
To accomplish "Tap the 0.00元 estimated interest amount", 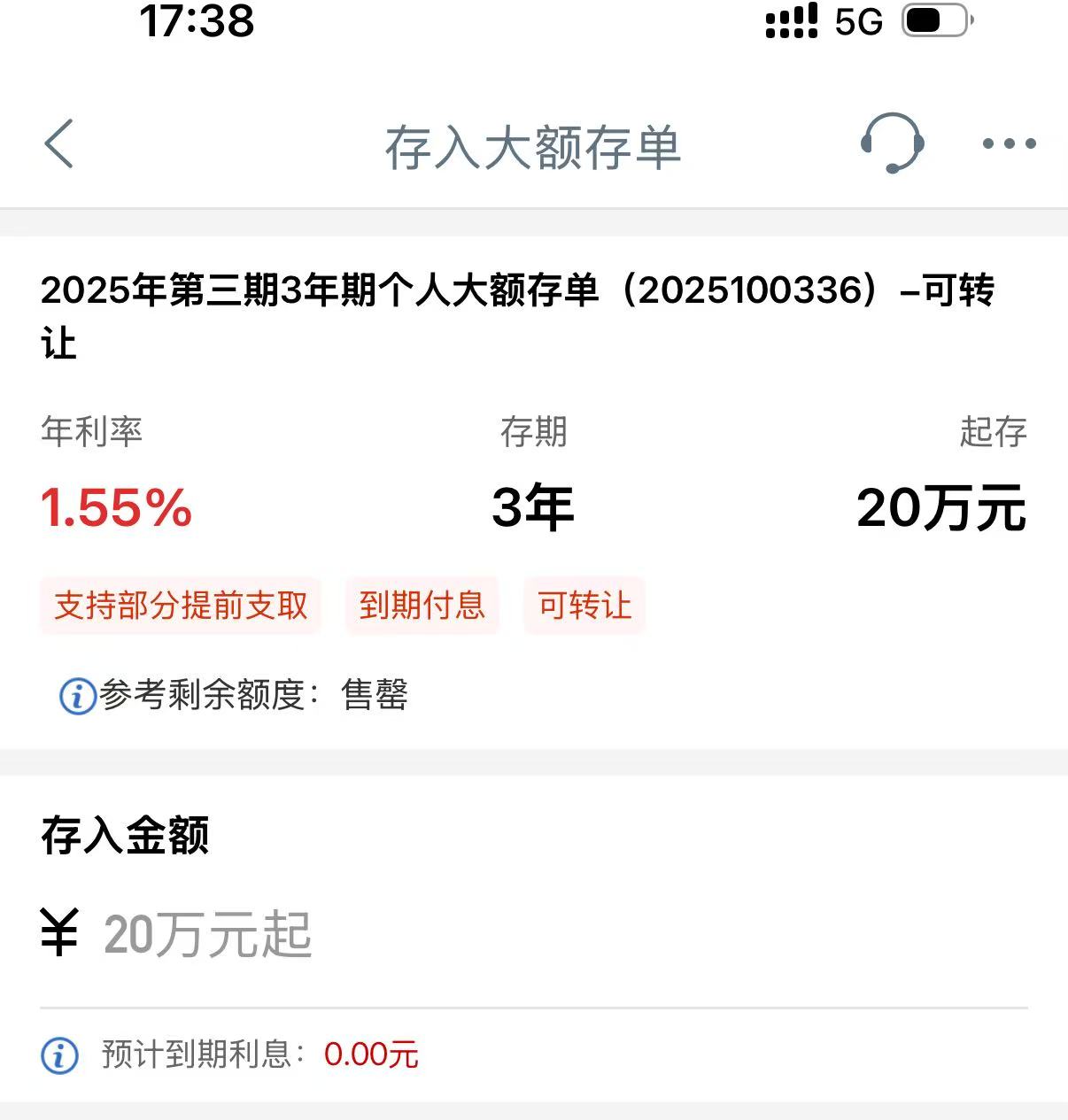I will 372,1054.
